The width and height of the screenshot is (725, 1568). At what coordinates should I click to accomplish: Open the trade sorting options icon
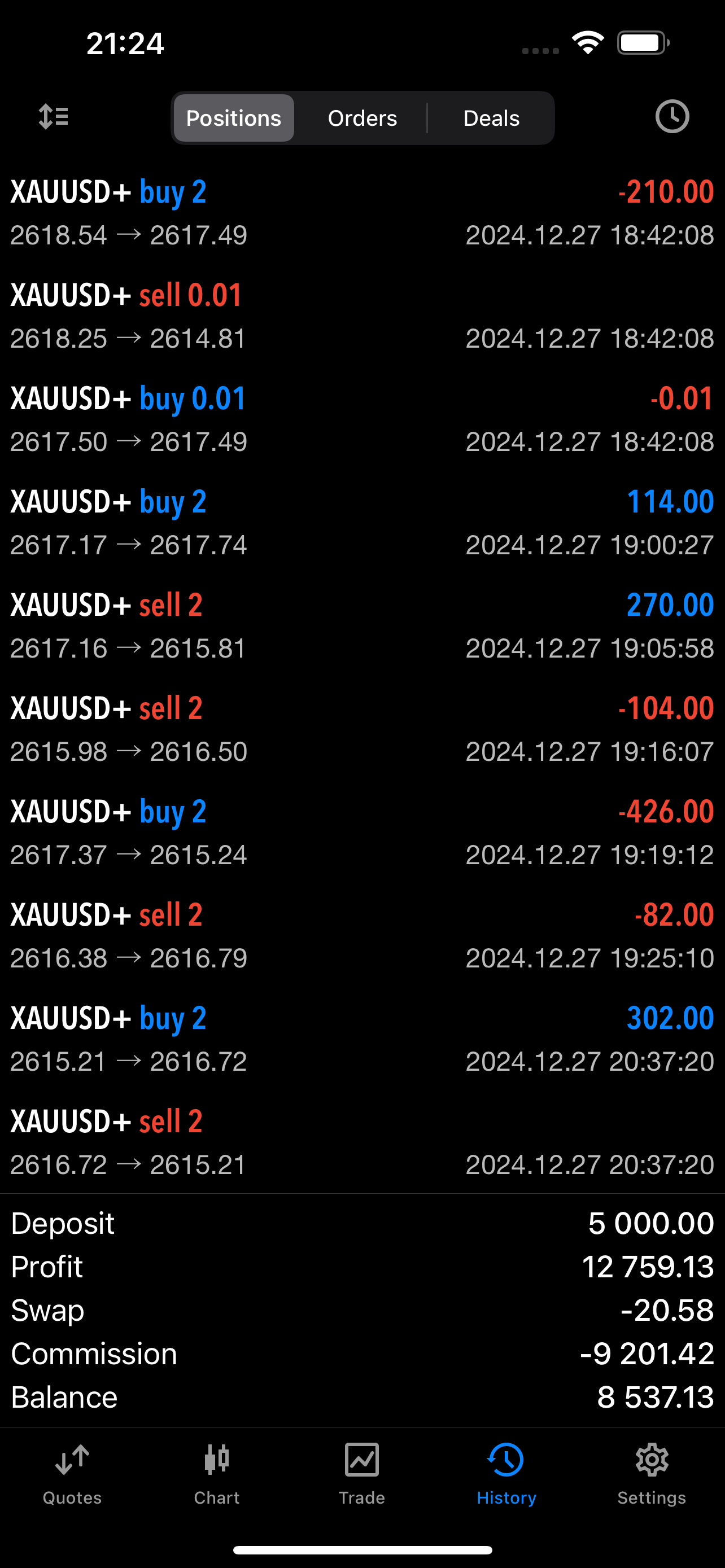coord(54,116)
